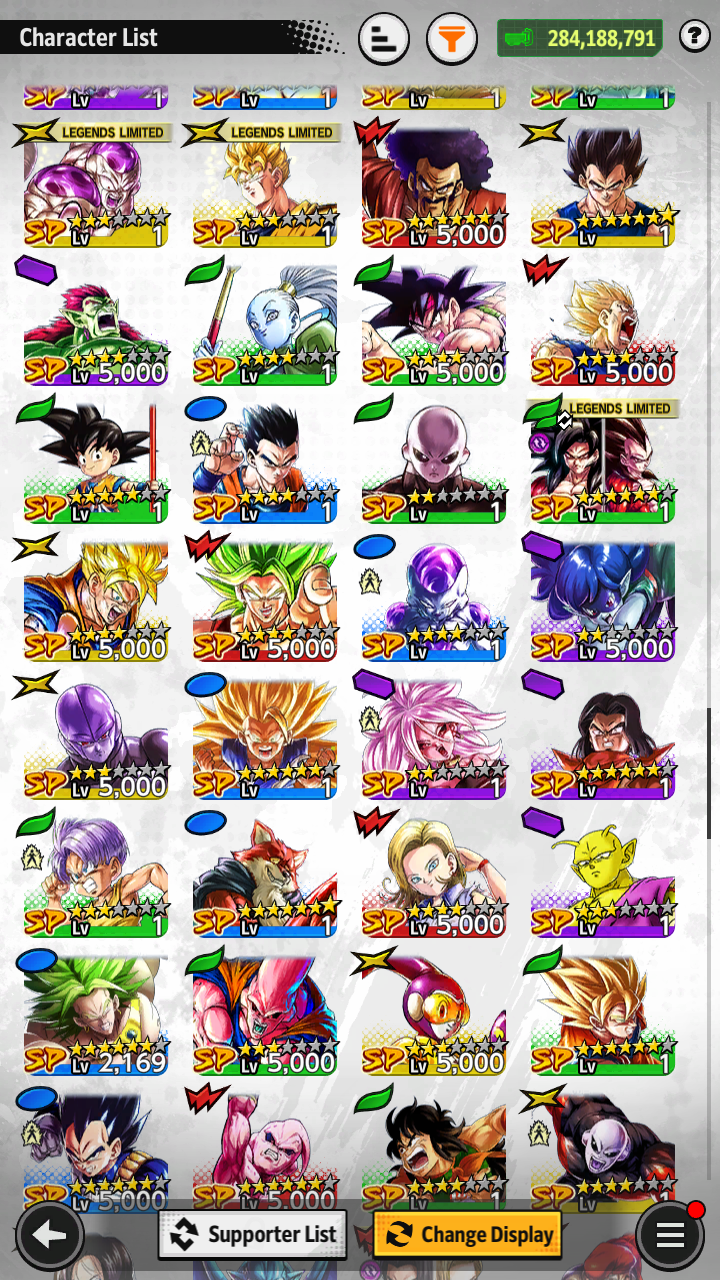
Task: Open the purple-haired Trunks character card
Action: click(95, 877)
